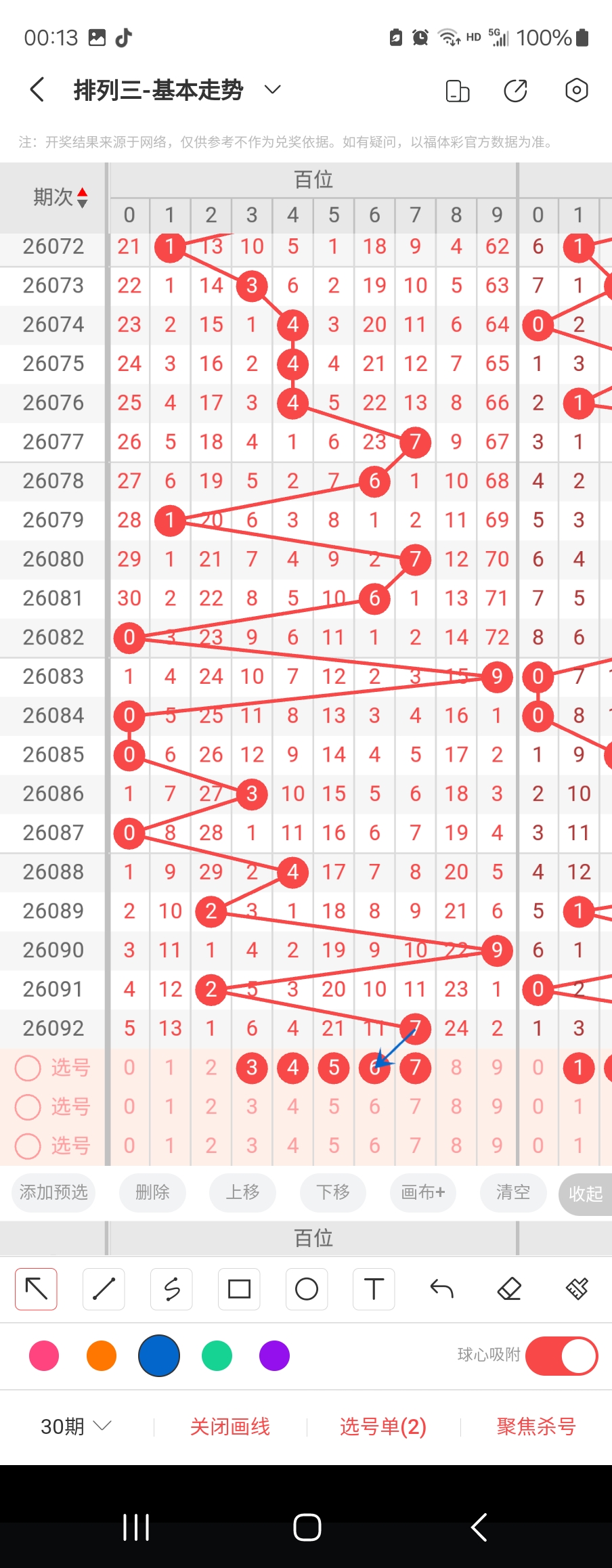The image size is (612, 1568).
Task: Select the straight line drawing tool
Action: pos(104,1289)
